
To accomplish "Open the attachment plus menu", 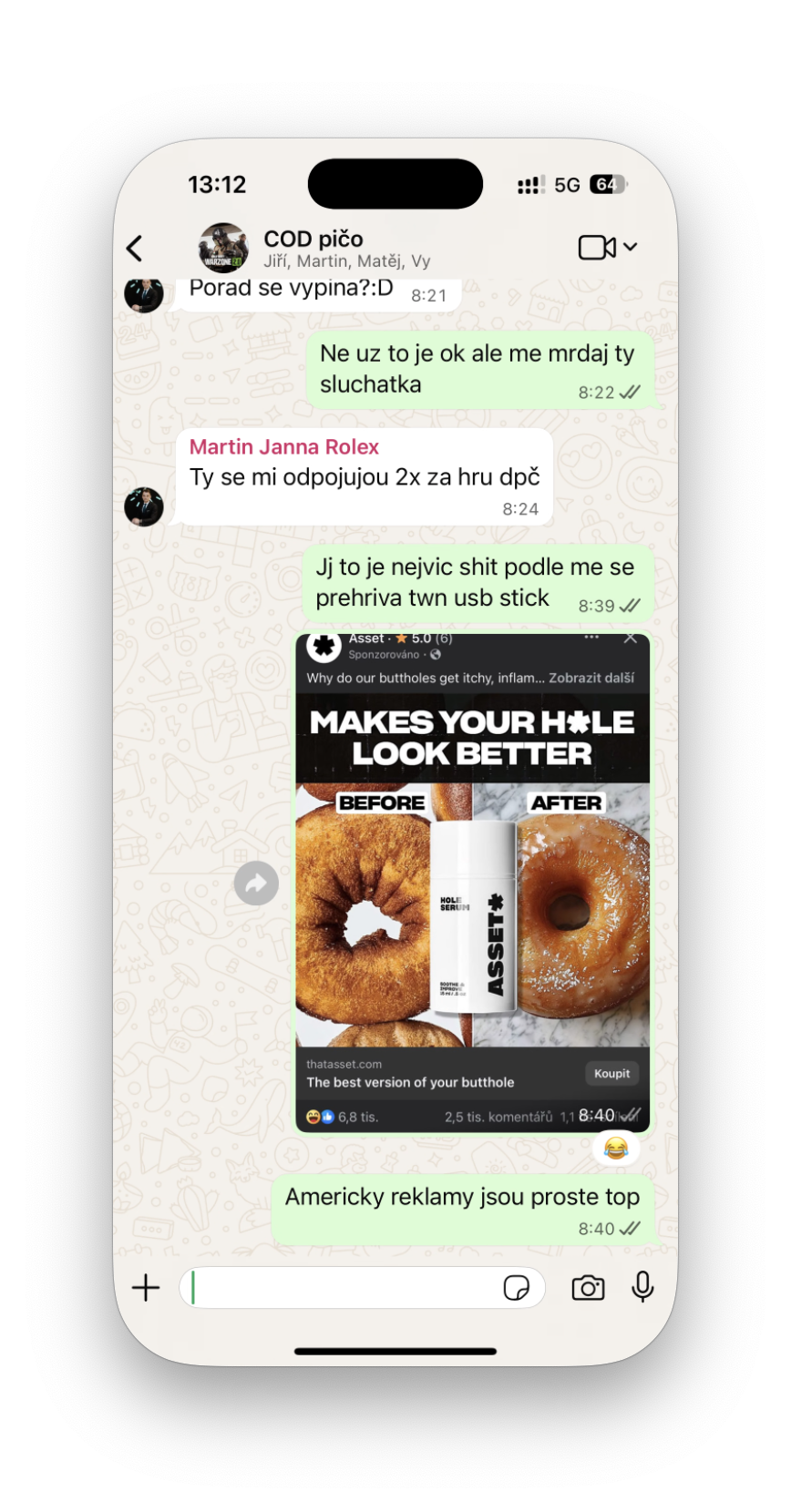I will click(146, 1287).
